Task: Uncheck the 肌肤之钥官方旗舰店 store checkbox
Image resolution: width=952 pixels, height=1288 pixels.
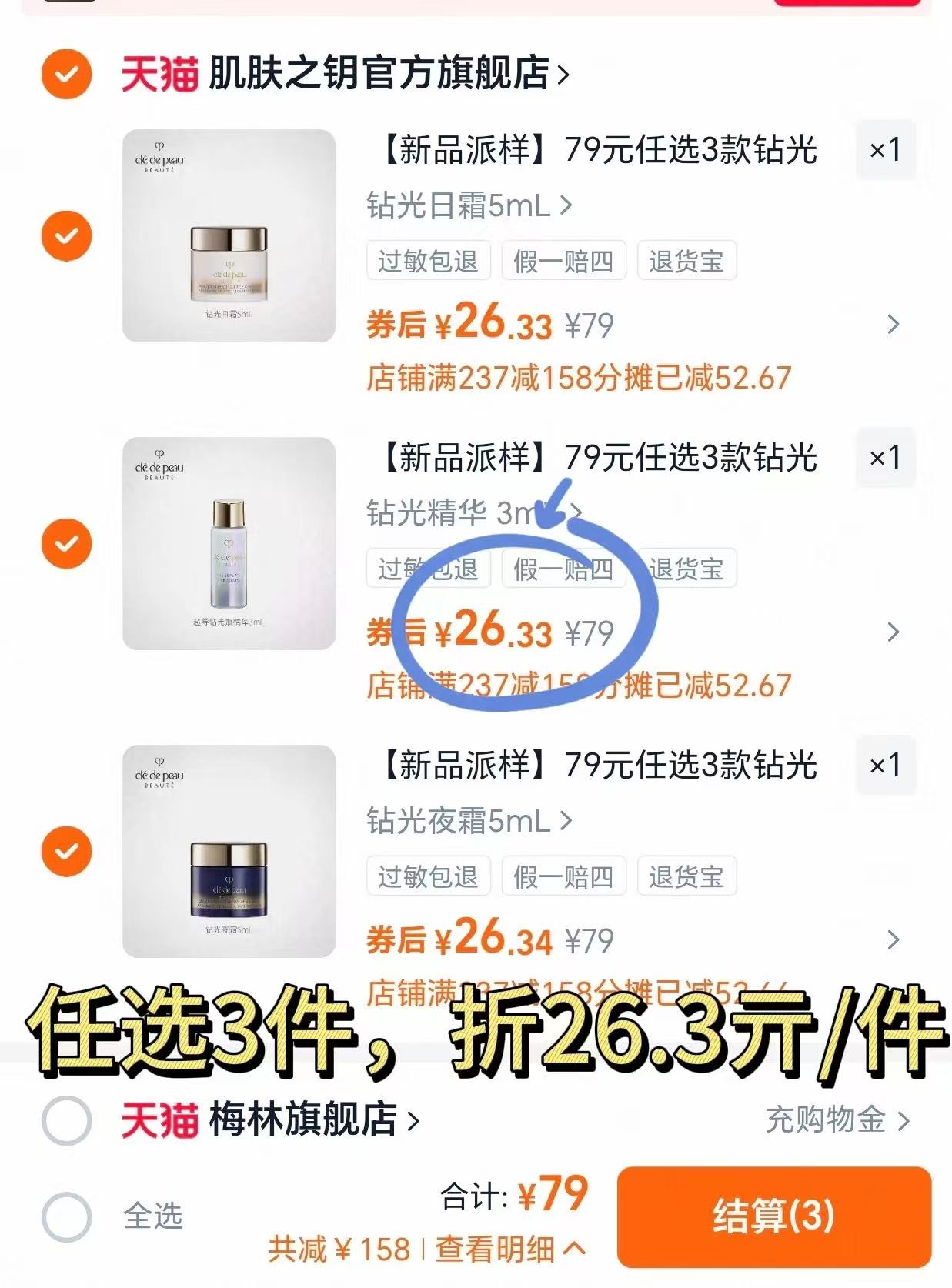Action: (x=66, y=74)
